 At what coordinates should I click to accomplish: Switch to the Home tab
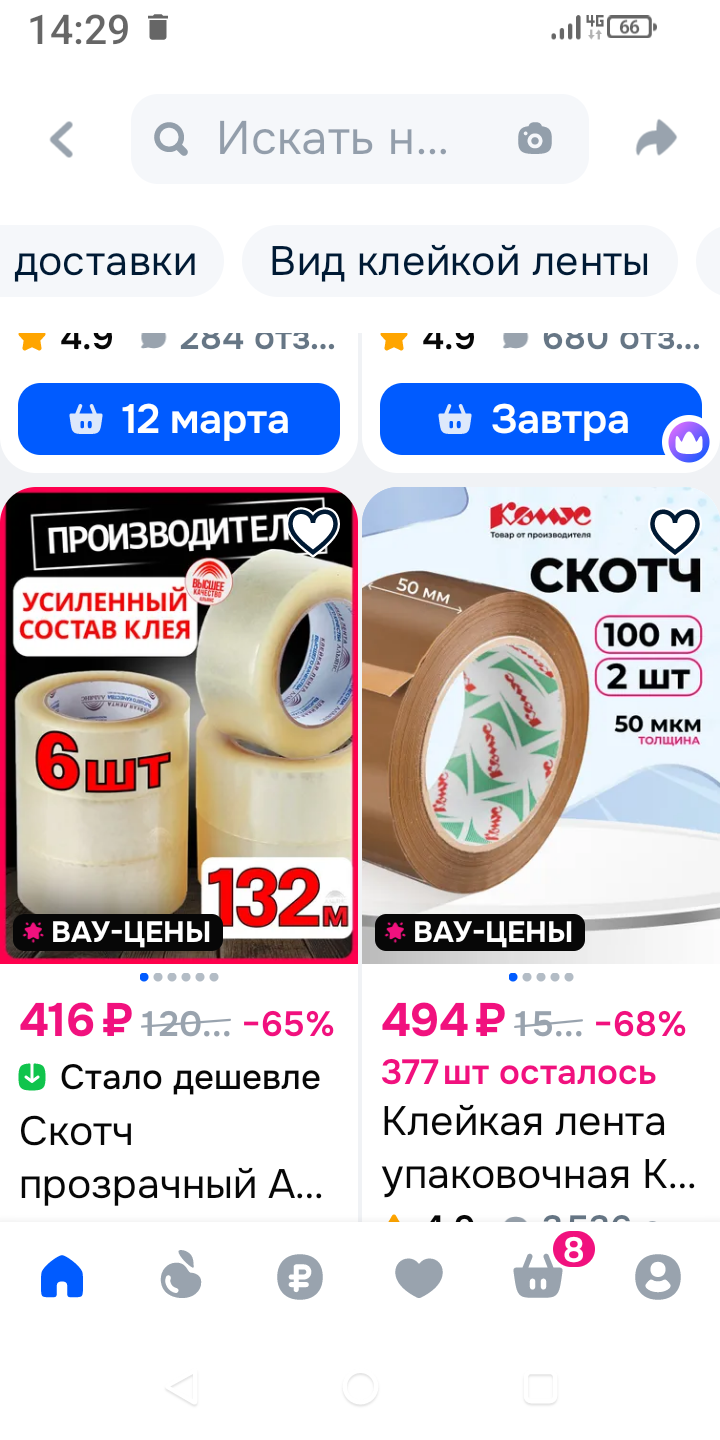pyautogui.click(x=62, y=1277)
